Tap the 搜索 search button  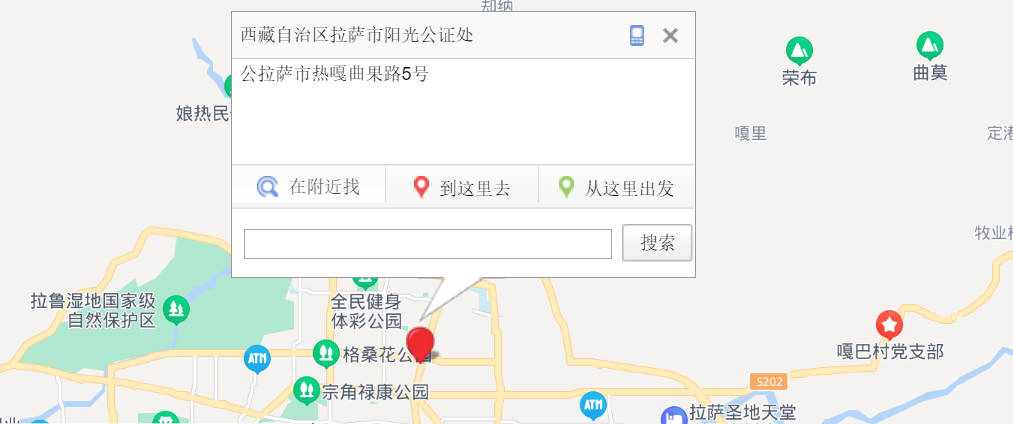657,243
